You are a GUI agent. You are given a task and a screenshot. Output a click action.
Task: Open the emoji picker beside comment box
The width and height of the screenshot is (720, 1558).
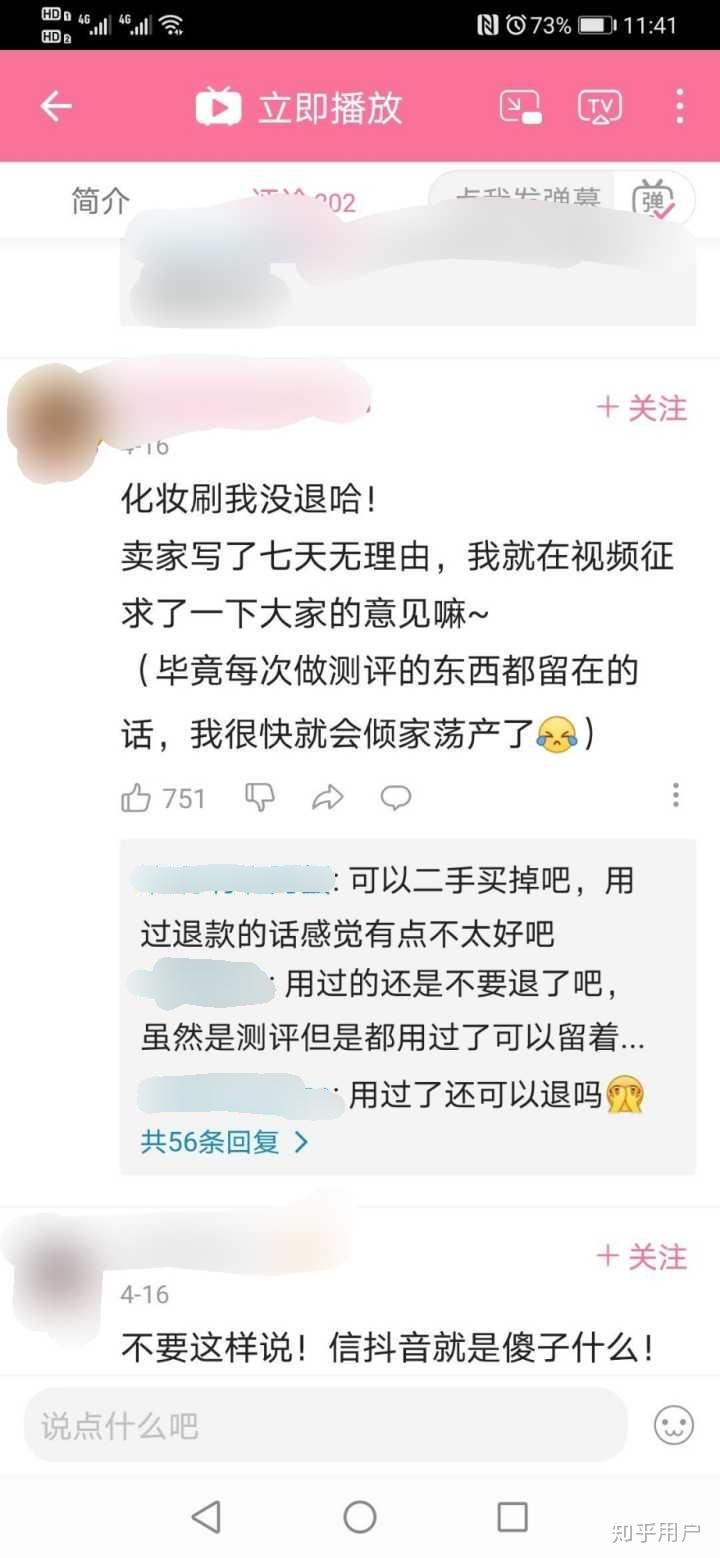pyautogui.click(x=673, y=1425)
